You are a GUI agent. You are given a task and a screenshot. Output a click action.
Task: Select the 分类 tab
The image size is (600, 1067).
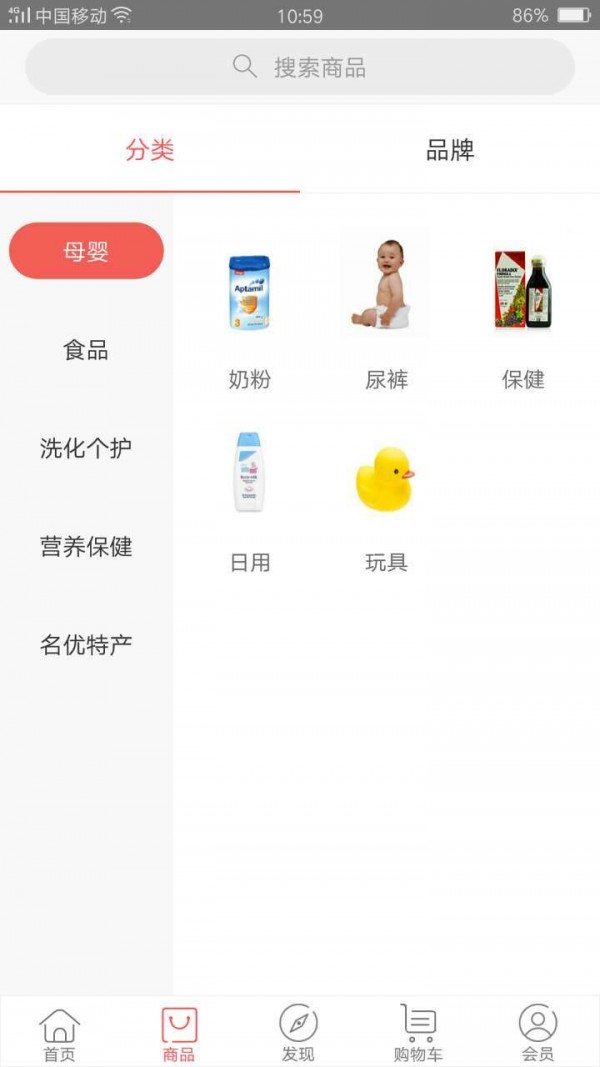pyautogui.click(x=150, y=151)
